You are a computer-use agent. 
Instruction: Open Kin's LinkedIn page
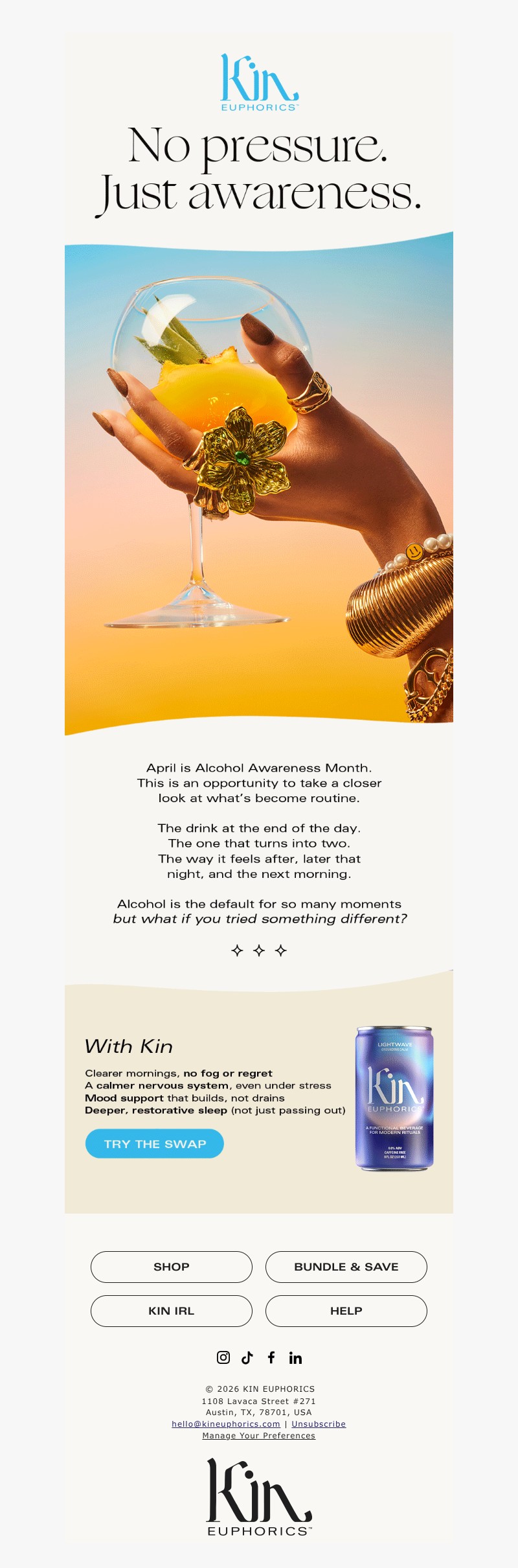[295, 1358]
